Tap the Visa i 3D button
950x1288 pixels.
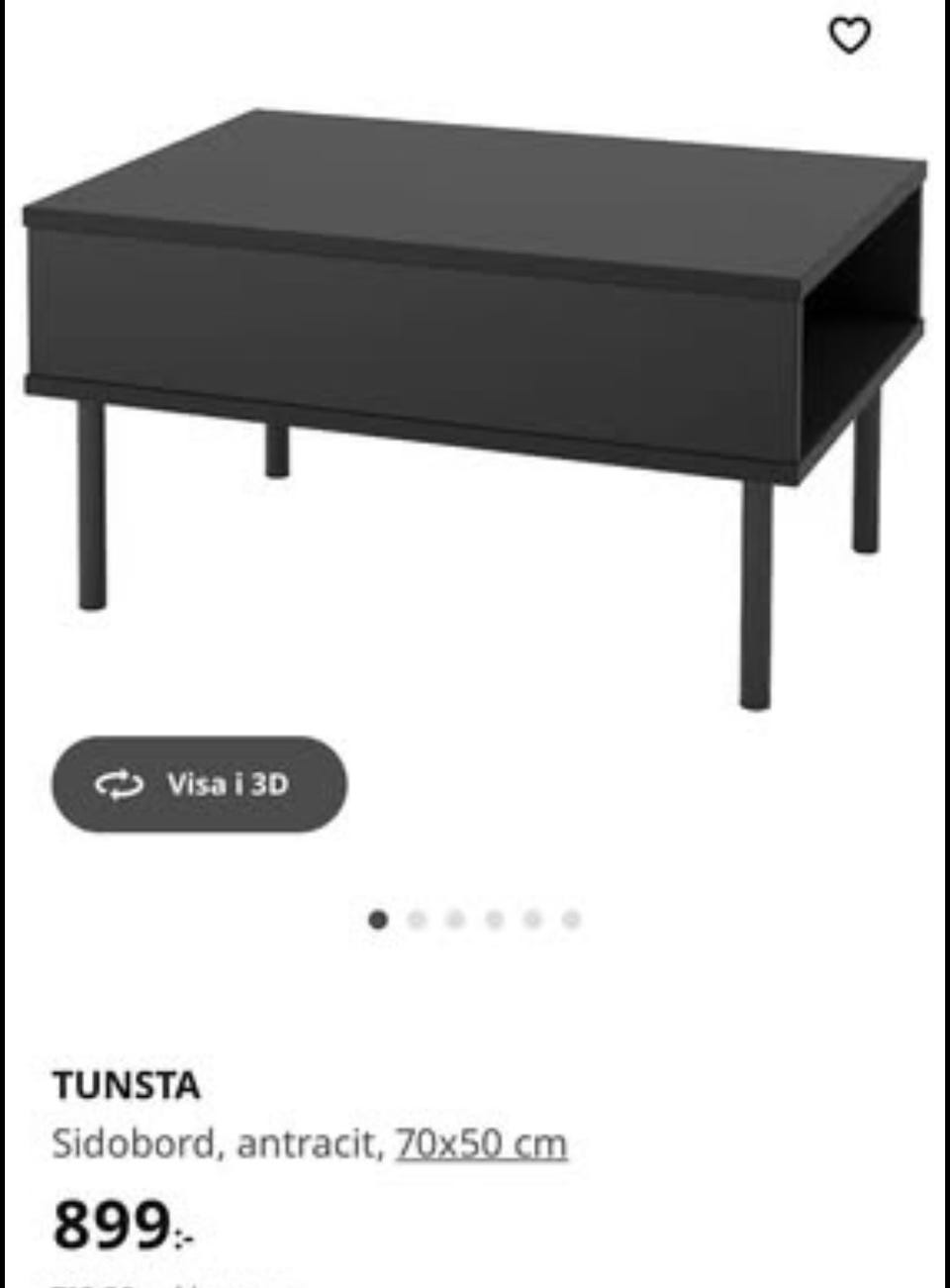[x=200, y=784]
